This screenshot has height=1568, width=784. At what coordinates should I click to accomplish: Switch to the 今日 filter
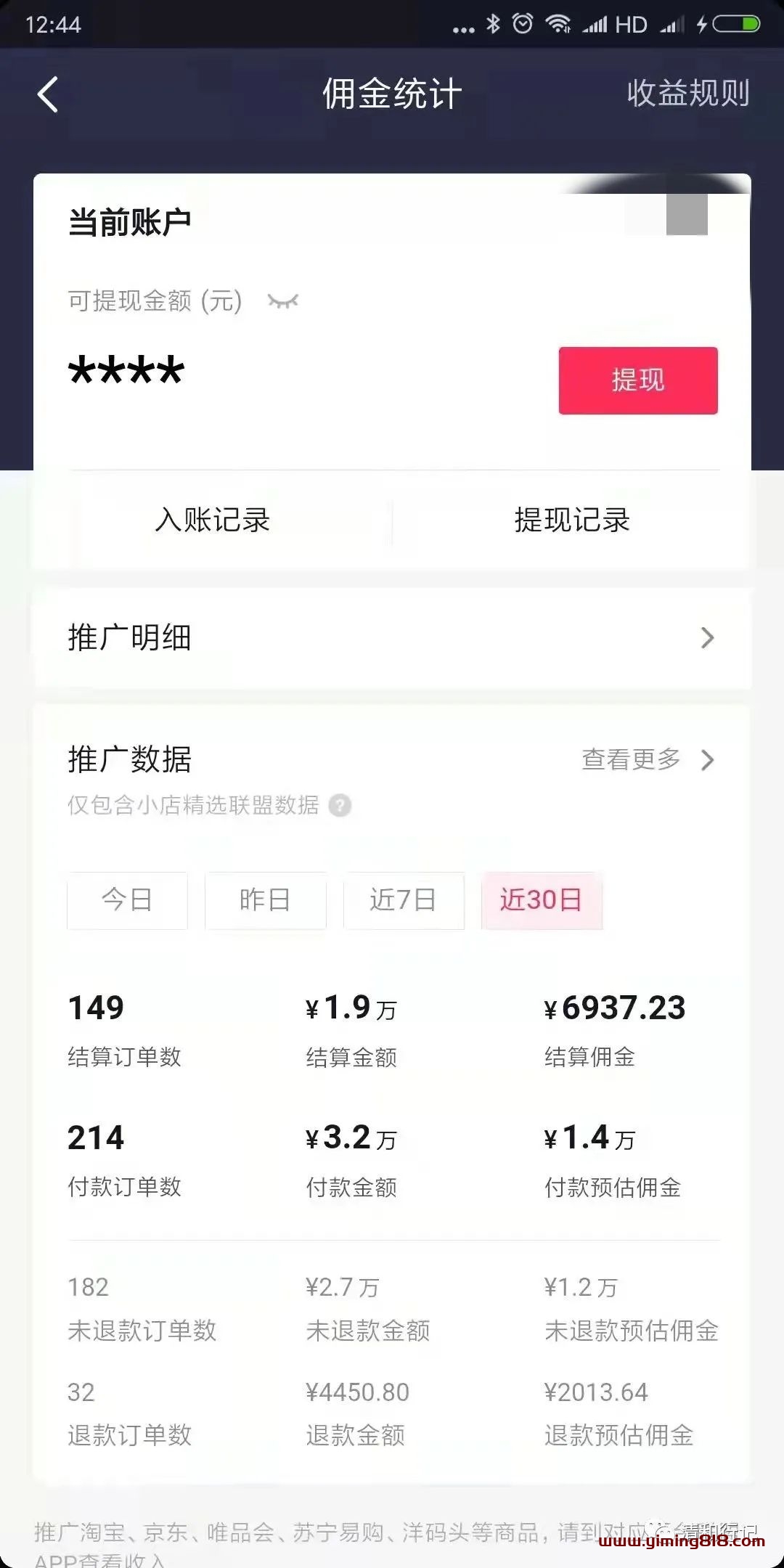point(127,900)
